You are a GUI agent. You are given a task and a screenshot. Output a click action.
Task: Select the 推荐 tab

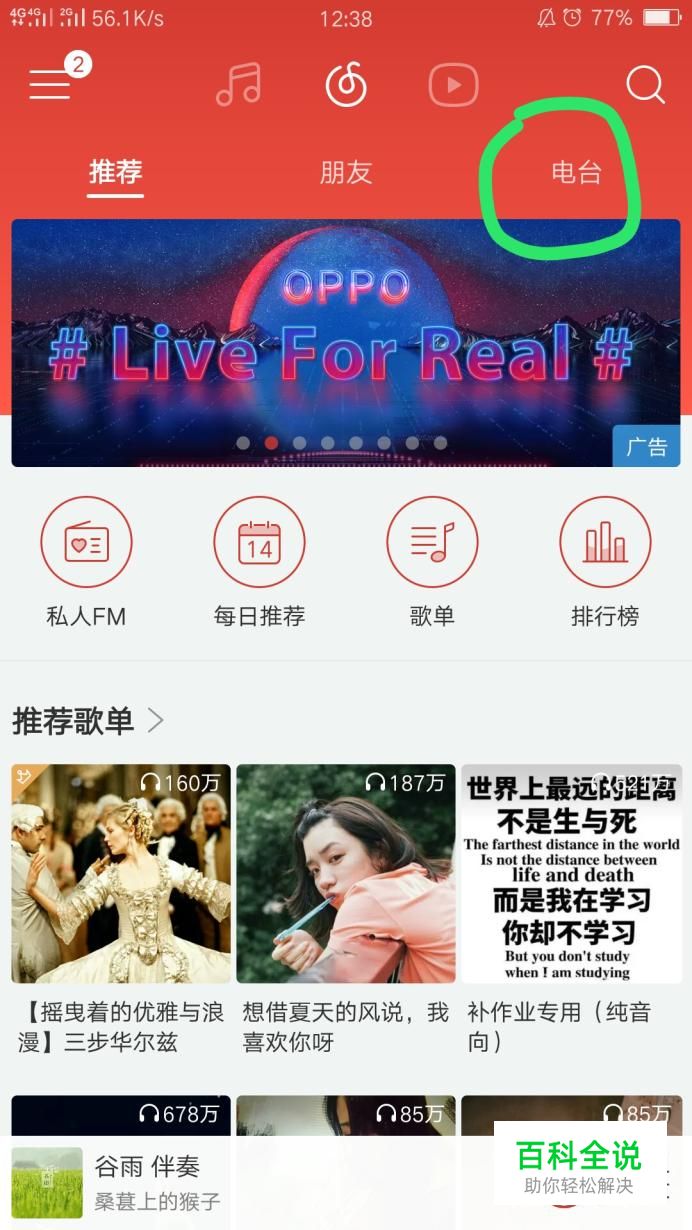pos(116,172)
